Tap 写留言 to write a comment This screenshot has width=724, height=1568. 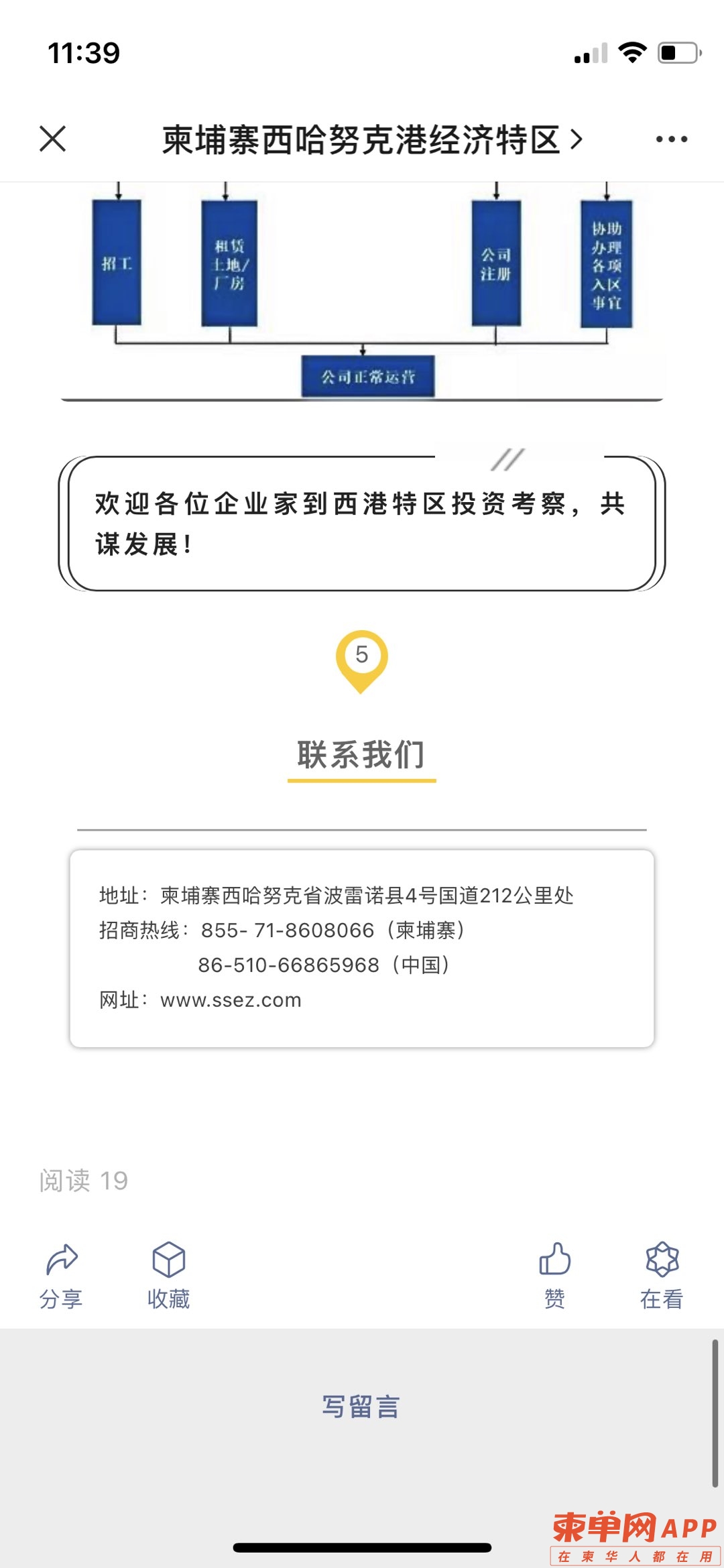pos(361,1406)
